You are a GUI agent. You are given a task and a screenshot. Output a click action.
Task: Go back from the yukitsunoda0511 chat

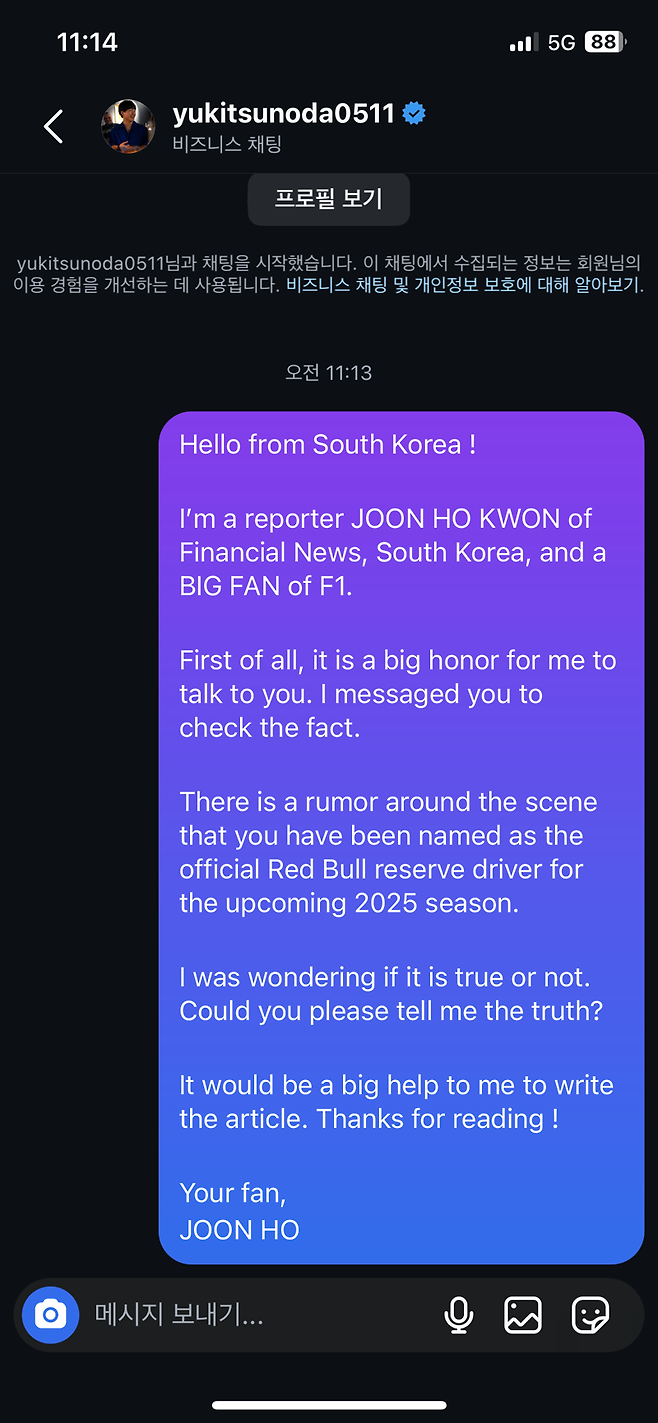pyautogui.click(x=54, y=127)
